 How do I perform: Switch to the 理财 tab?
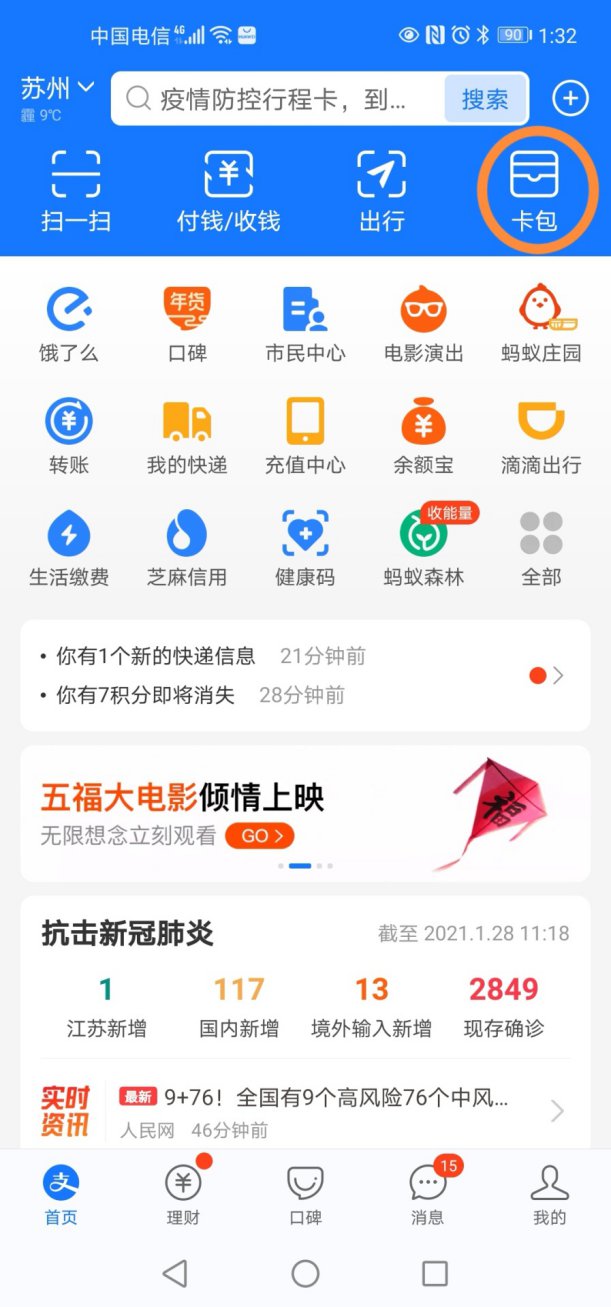click(183, 1195)
